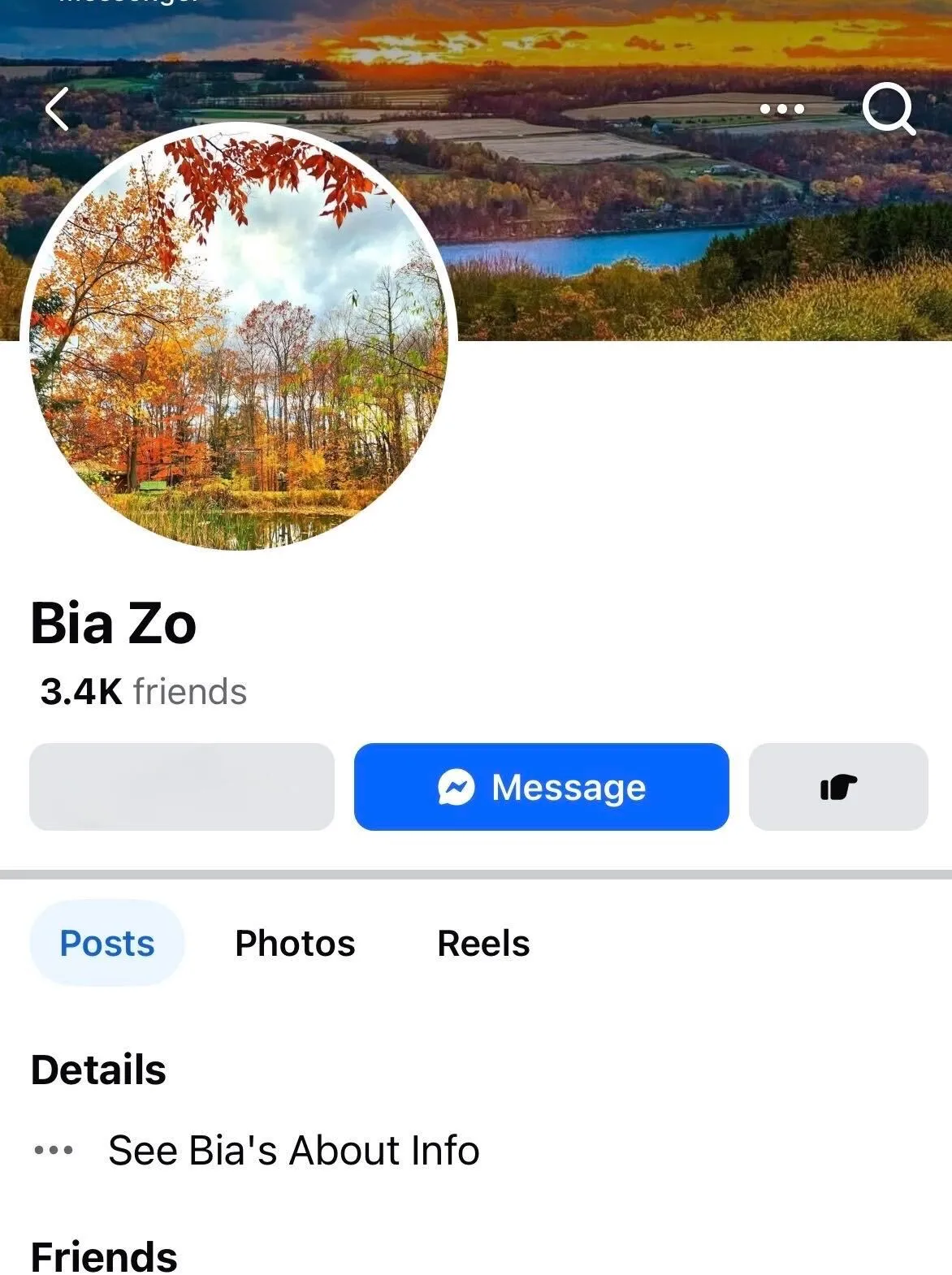The image size is (952, 1275).
Task: Switch to the Photos tab
Action: pyautogui.click(x=295, y=943)
